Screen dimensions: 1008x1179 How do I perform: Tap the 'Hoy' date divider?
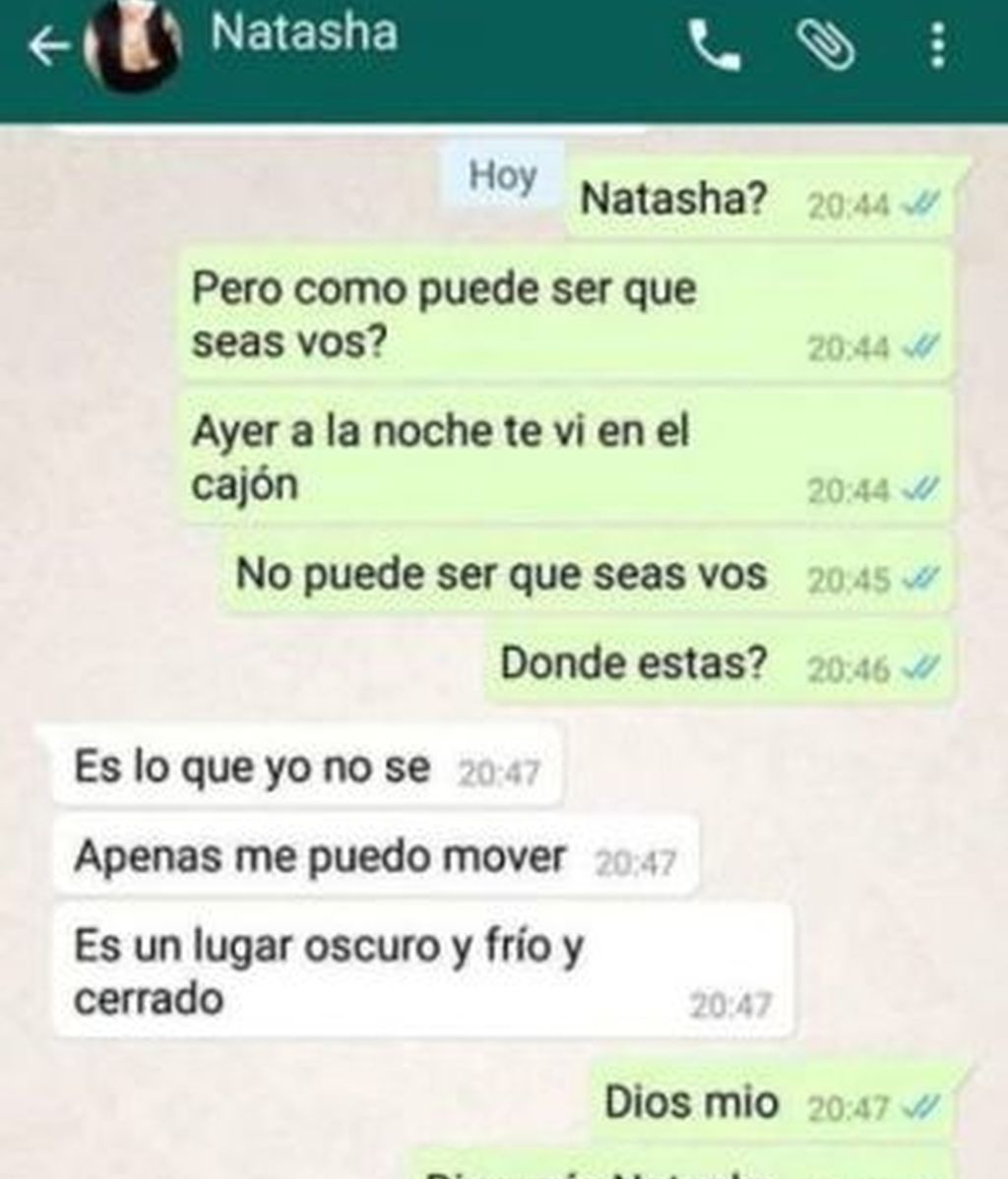pyautogui.click(x=502, y=175)
